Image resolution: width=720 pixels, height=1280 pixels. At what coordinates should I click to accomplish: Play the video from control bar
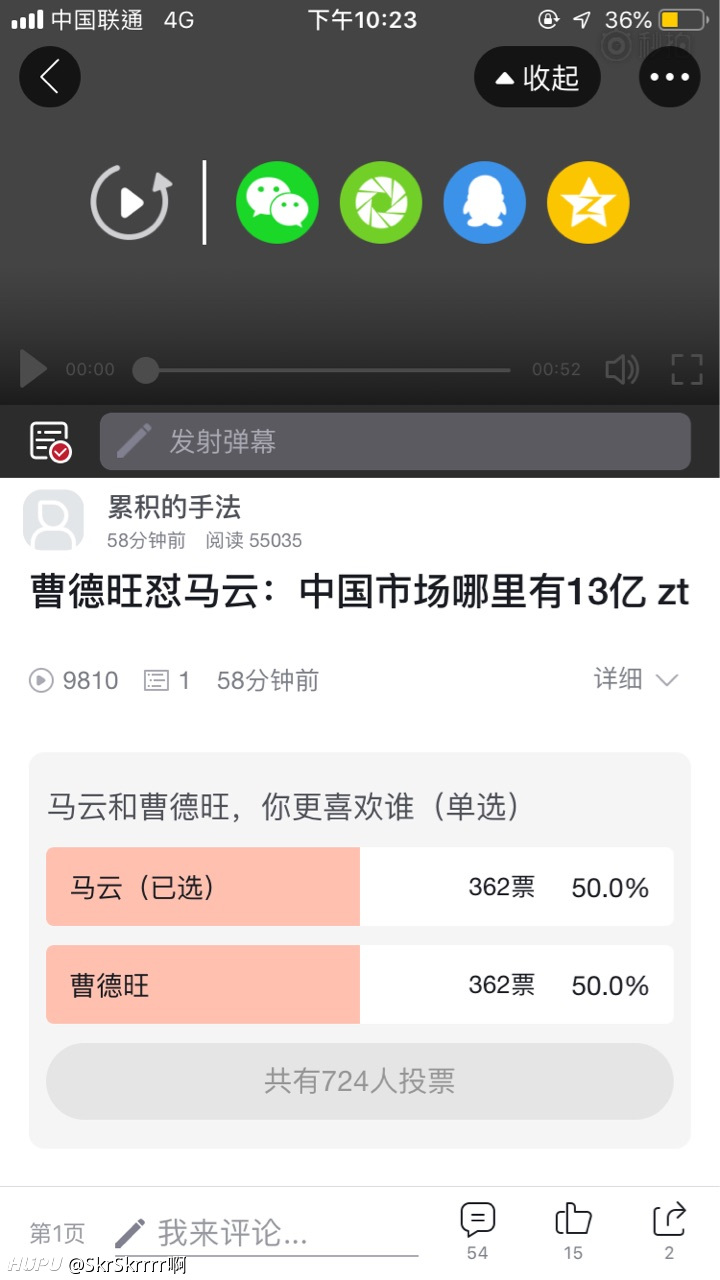[x=33, y=369]
